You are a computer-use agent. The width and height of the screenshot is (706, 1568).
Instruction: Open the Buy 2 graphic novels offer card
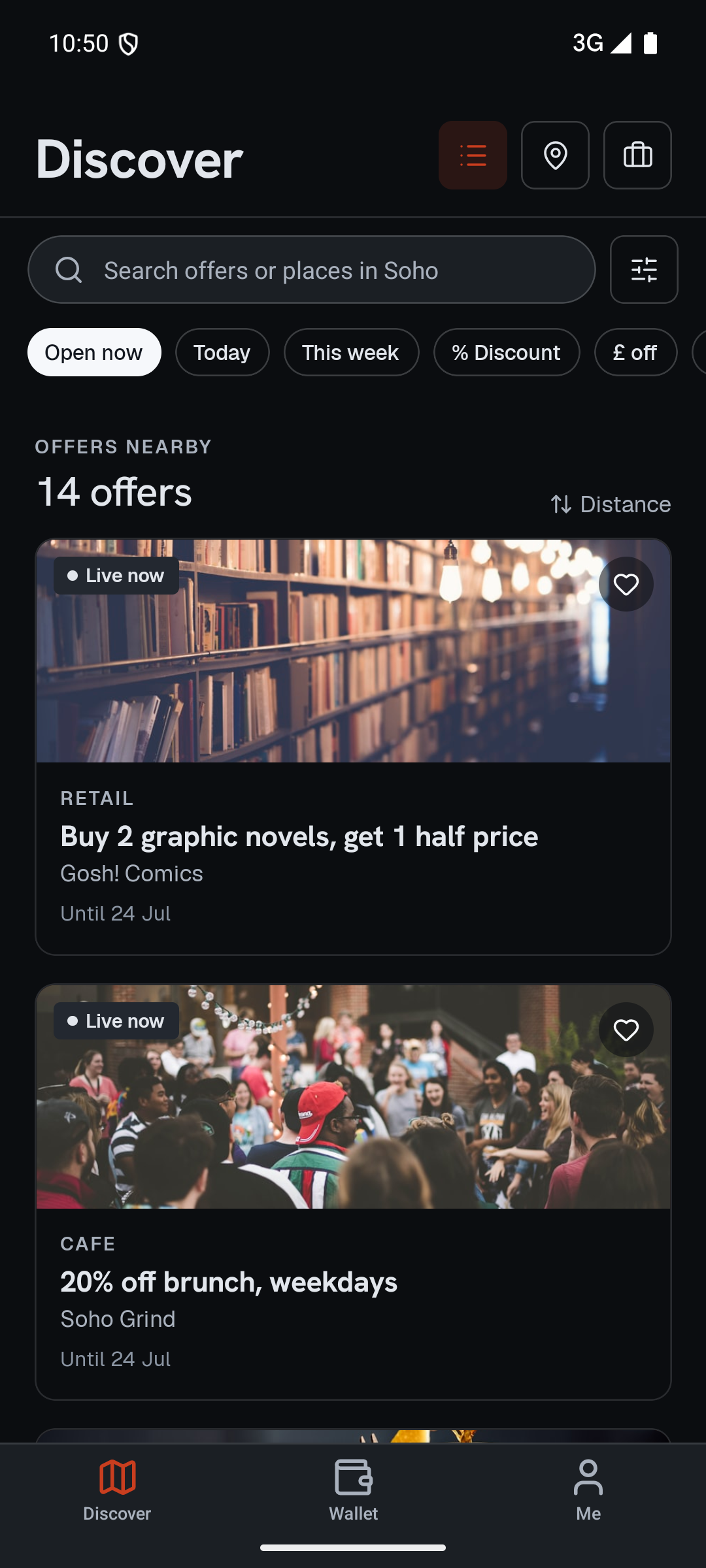click(353, 747)
